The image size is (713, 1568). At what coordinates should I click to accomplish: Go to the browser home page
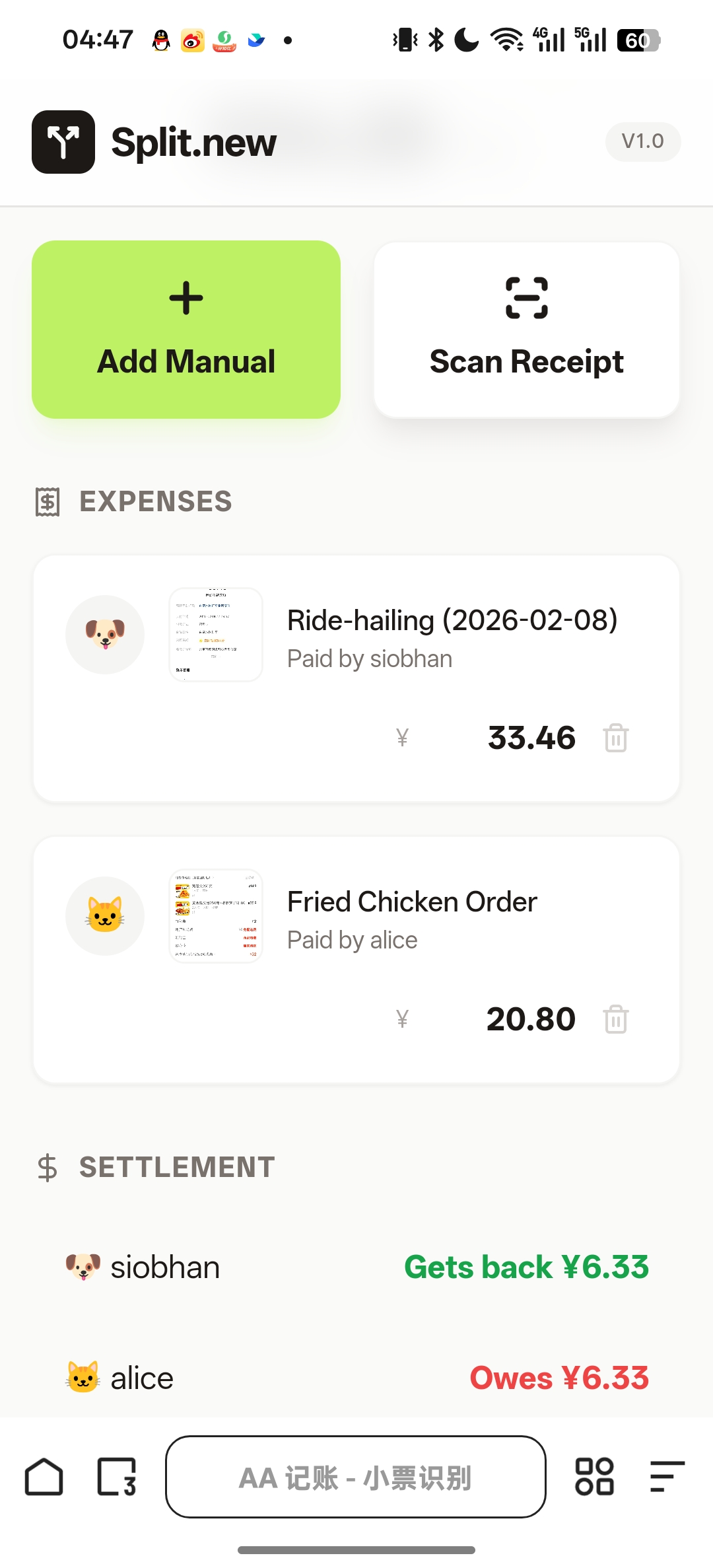[44, 1477]
